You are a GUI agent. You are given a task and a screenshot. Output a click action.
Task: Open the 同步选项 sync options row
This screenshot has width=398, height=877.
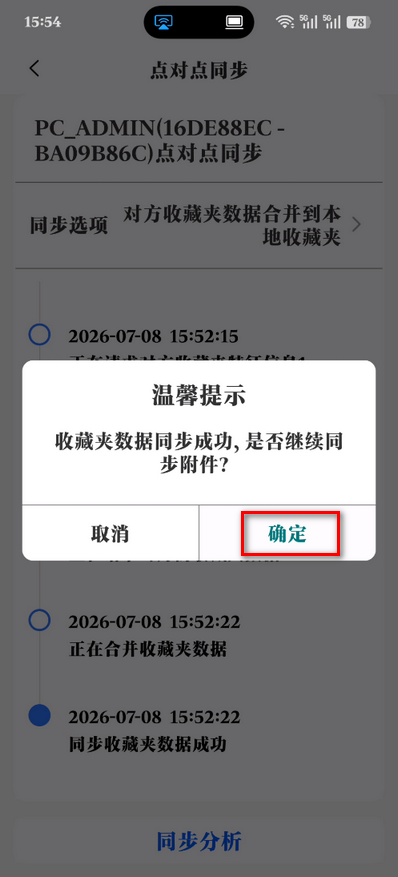(x=199, y=225)
